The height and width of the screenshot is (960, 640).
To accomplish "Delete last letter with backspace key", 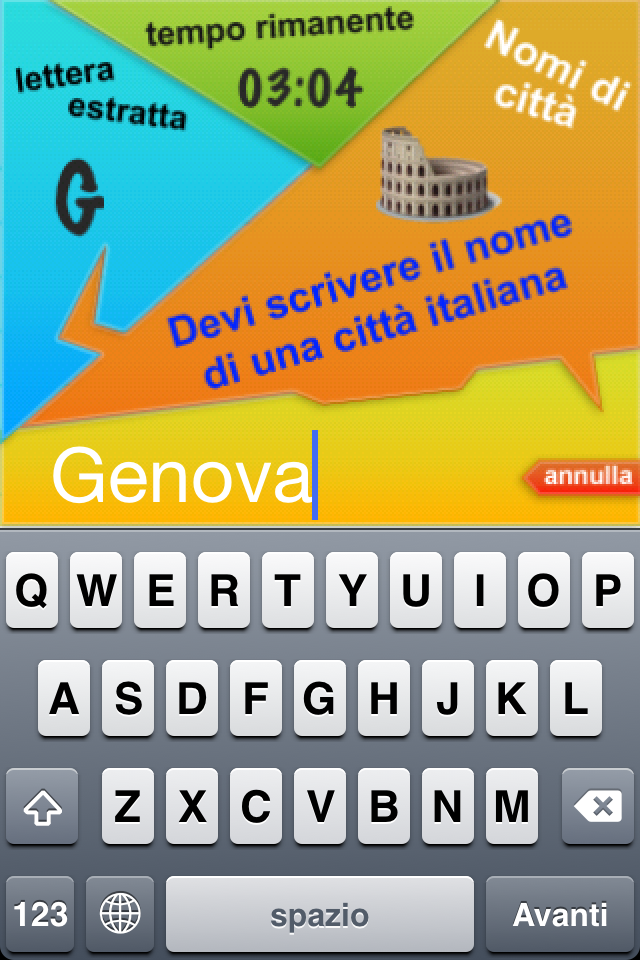I will (598, 806).
